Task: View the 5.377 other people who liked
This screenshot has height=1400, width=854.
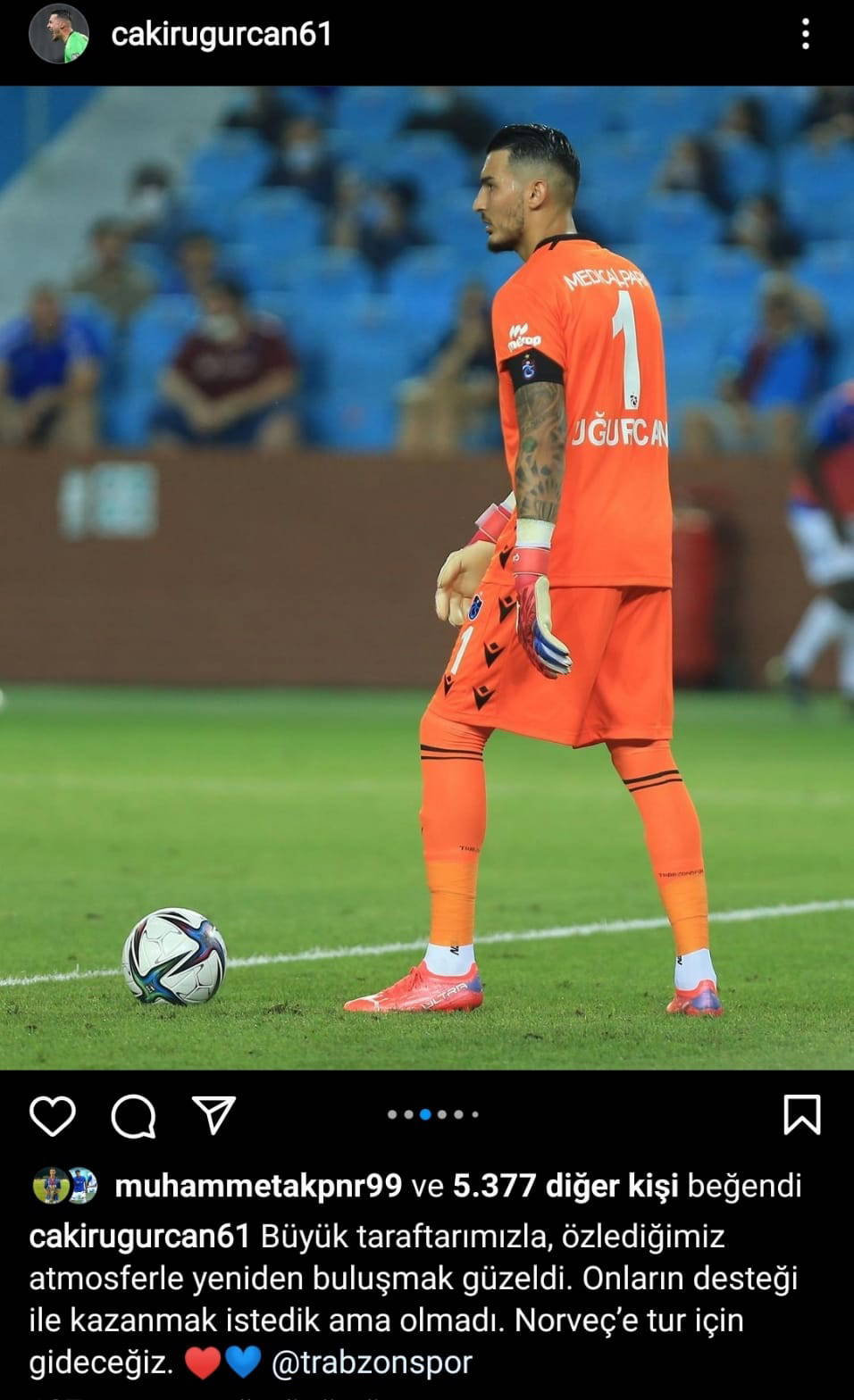Action: point(566,1186)
